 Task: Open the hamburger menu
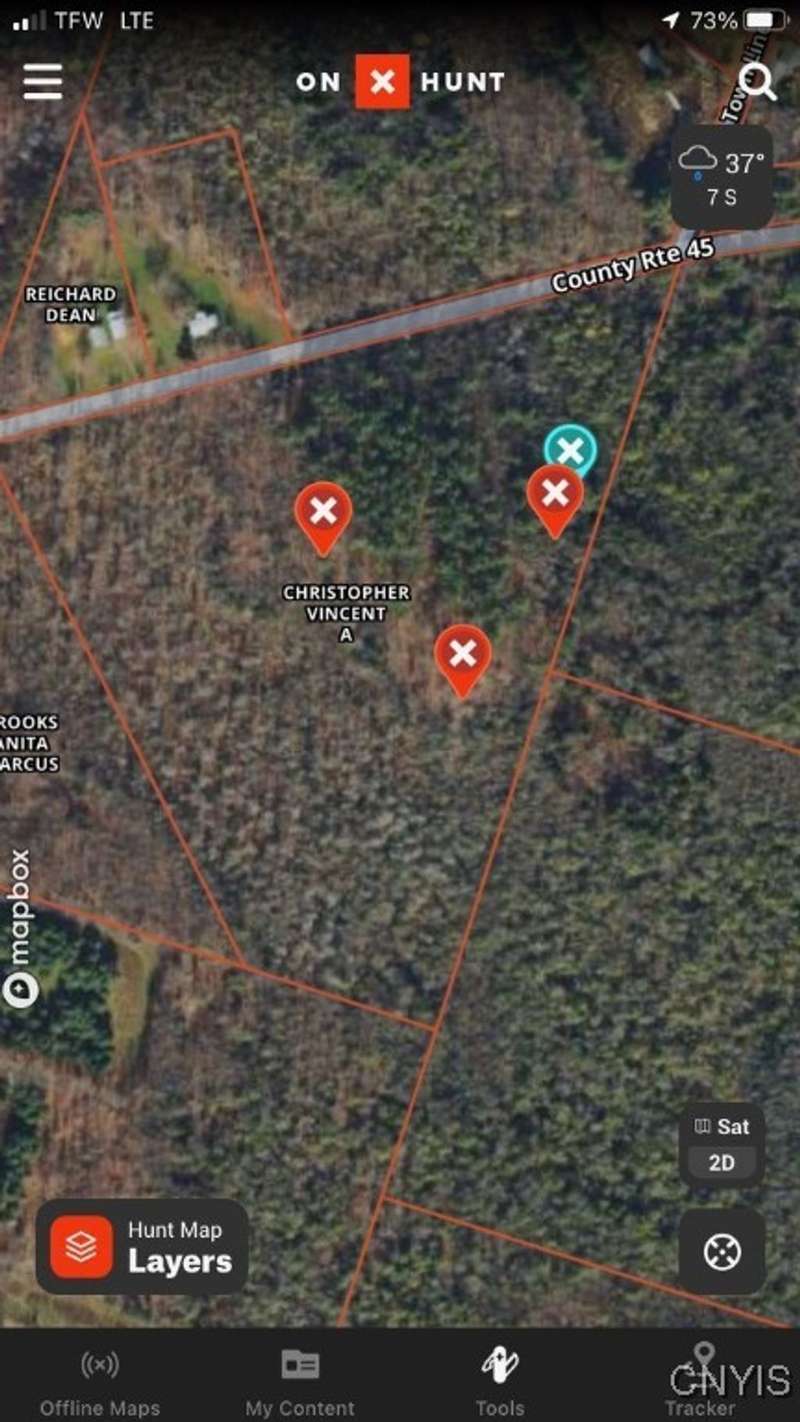point(43,81)
